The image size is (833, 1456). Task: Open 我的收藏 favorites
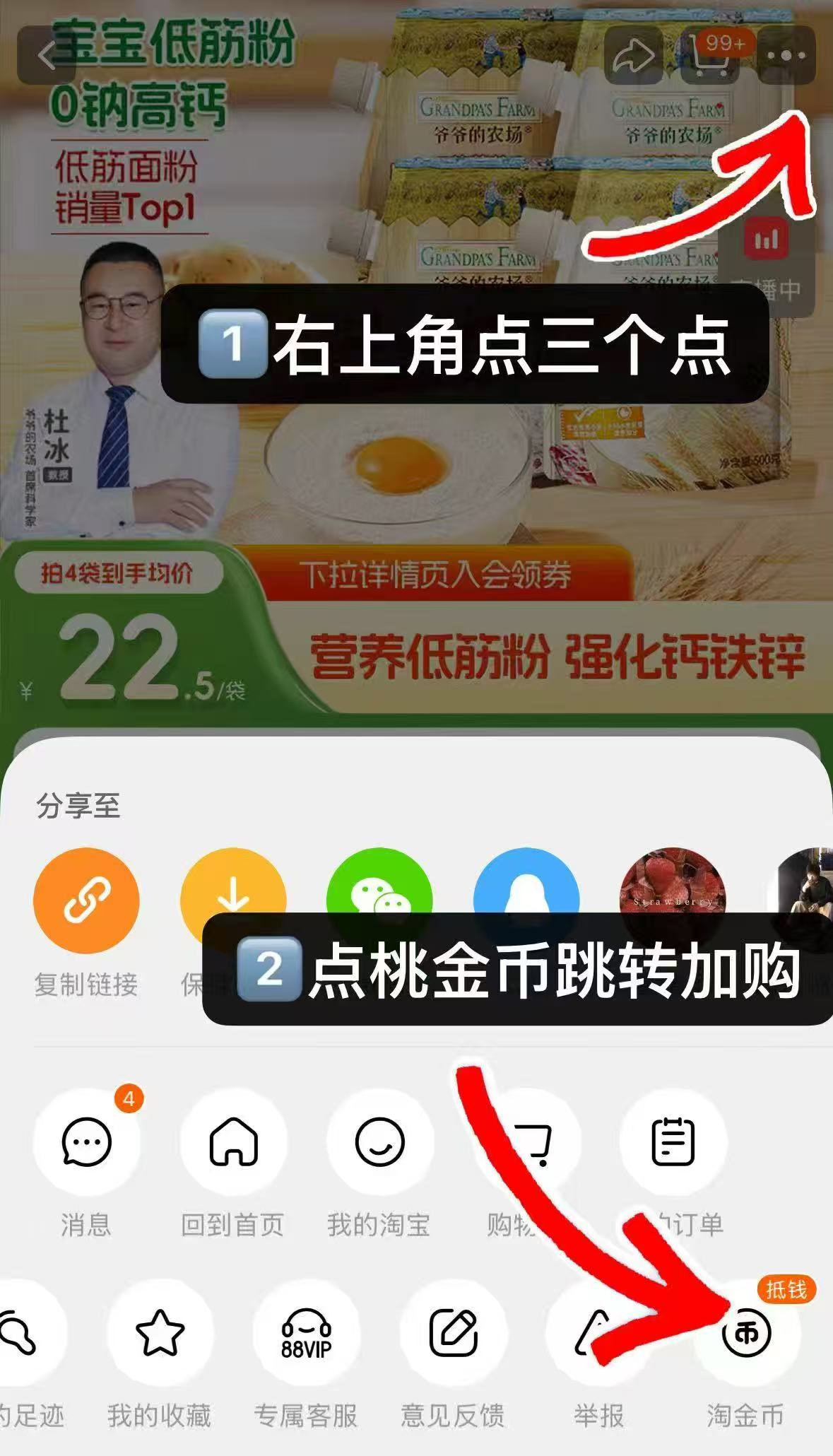point(163,1334)
